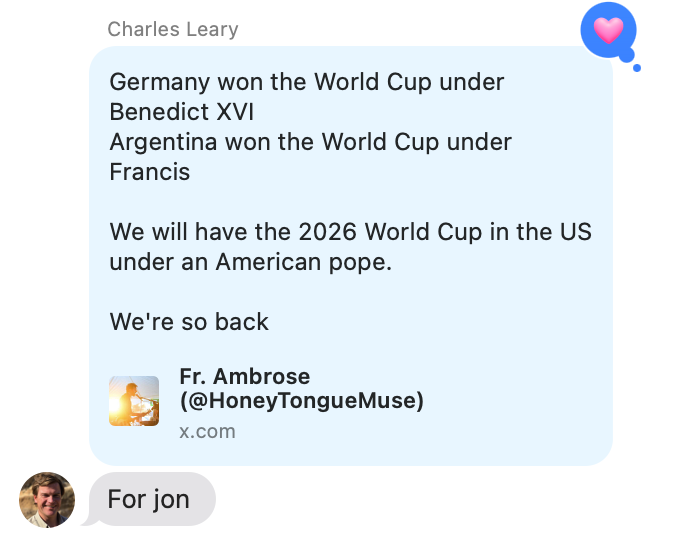The height and width of the screenshot is (542, 694).
Task: Open the Fr. Ambrose x.com link preview
Action: [x=300, y=402]
